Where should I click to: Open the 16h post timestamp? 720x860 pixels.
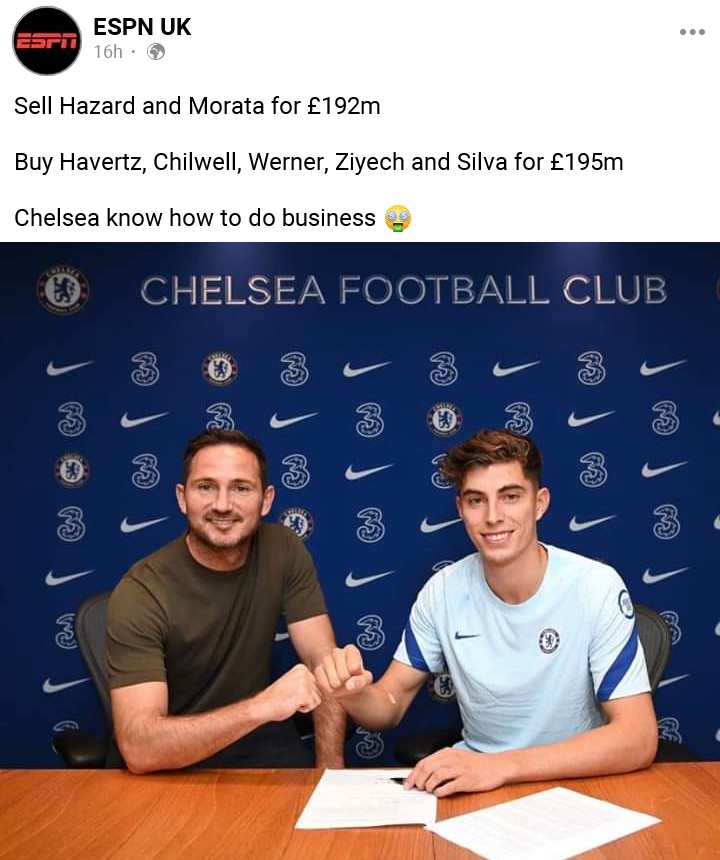coord(108,52)
